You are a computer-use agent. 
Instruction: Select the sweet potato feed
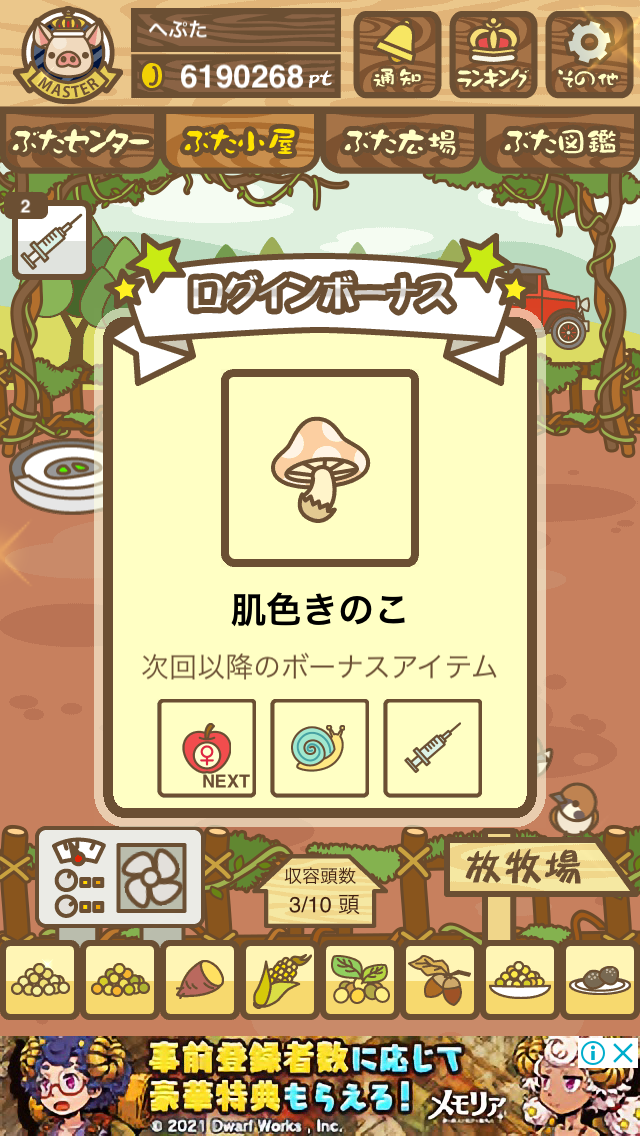click(x=200, y=980)
